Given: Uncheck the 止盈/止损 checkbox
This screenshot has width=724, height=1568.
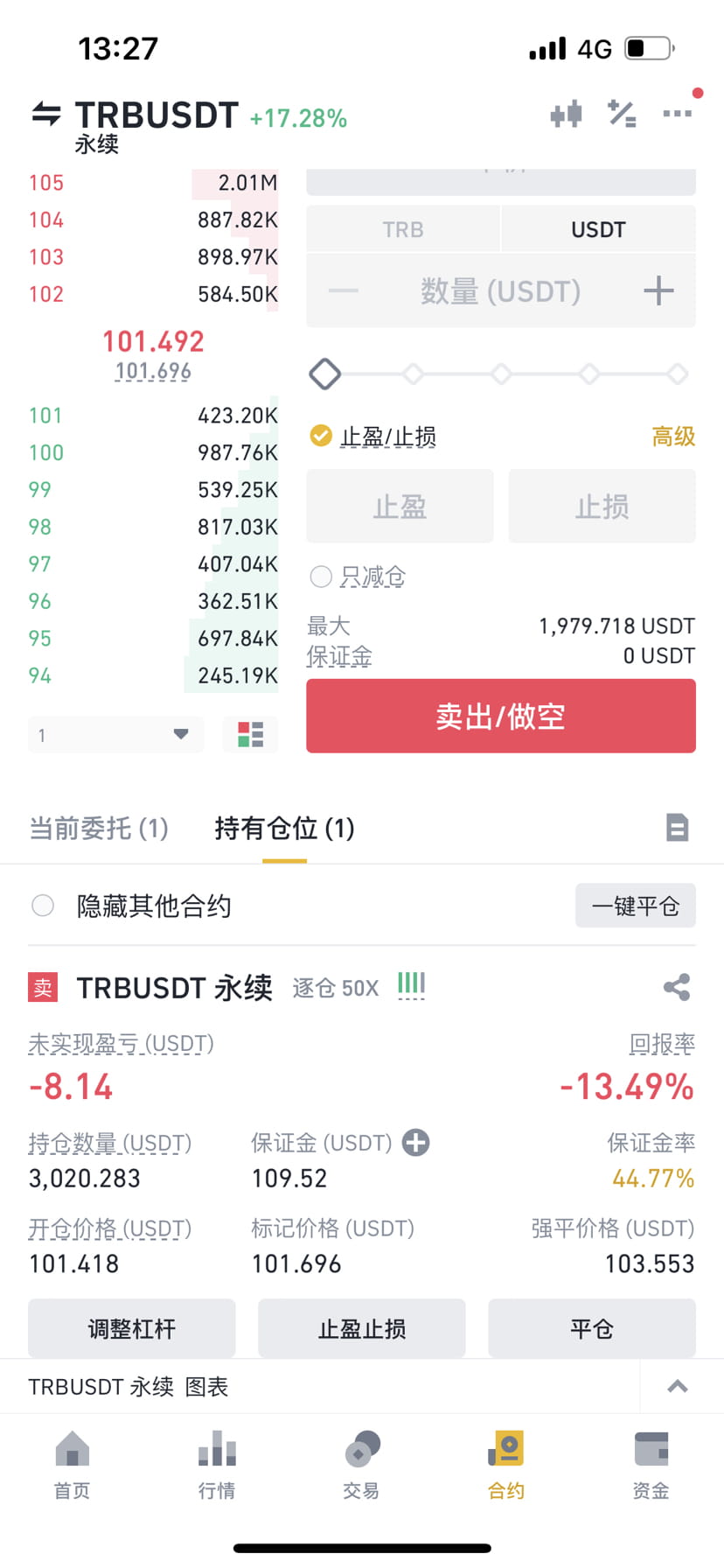Looking at the screenshot, I should click(321, 435).
